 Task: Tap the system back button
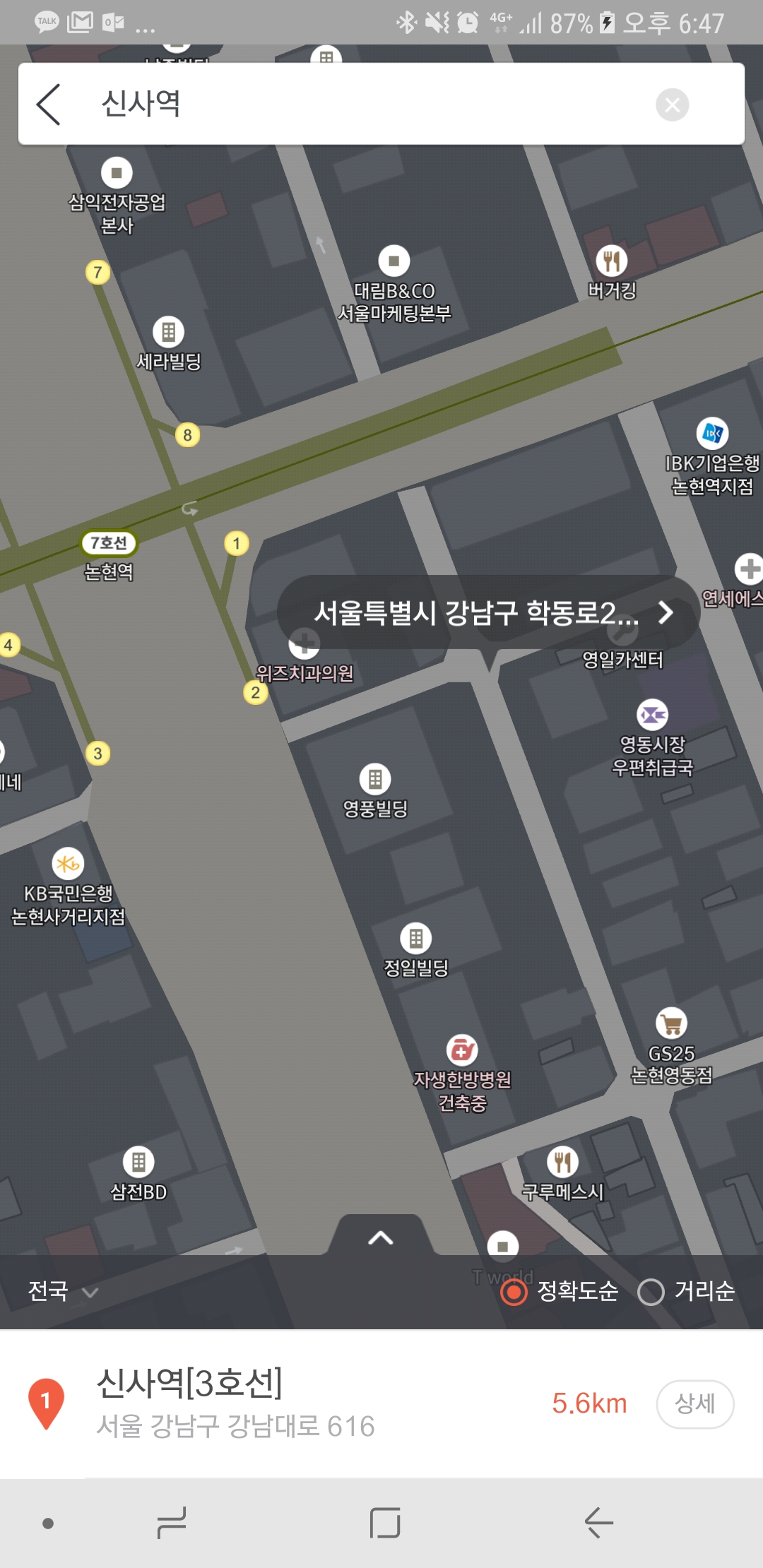[599, 1523]
